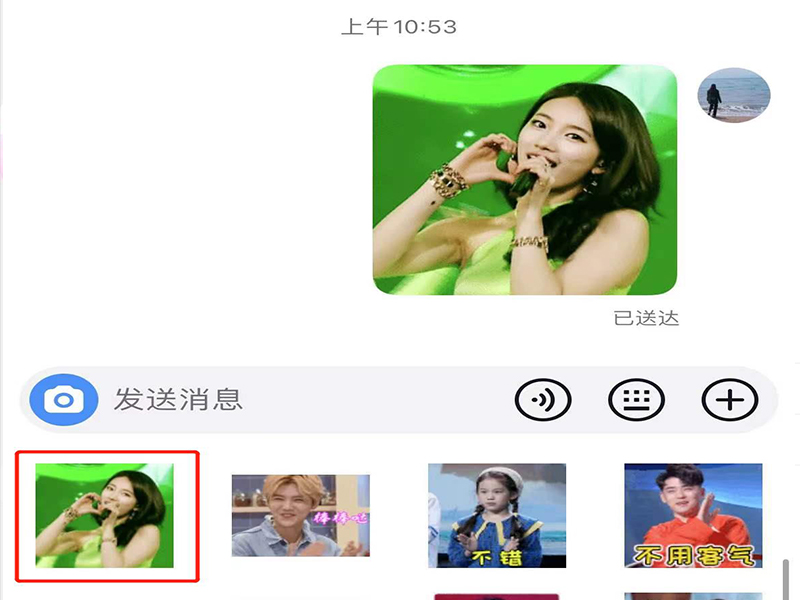Switch to voice message input

pyautogui.click(x=542, y=400)
